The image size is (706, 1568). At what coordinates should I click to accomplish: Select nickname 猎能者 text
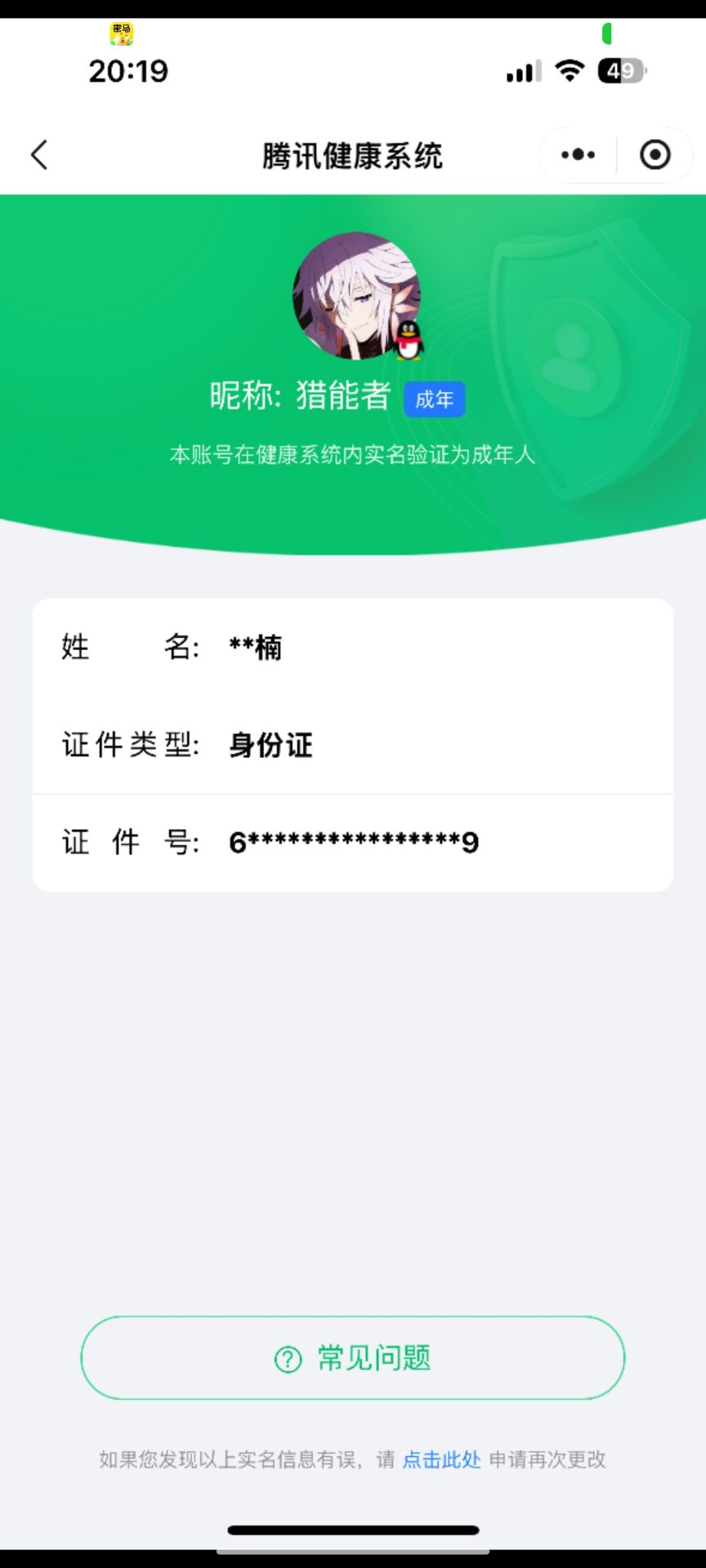342,398
